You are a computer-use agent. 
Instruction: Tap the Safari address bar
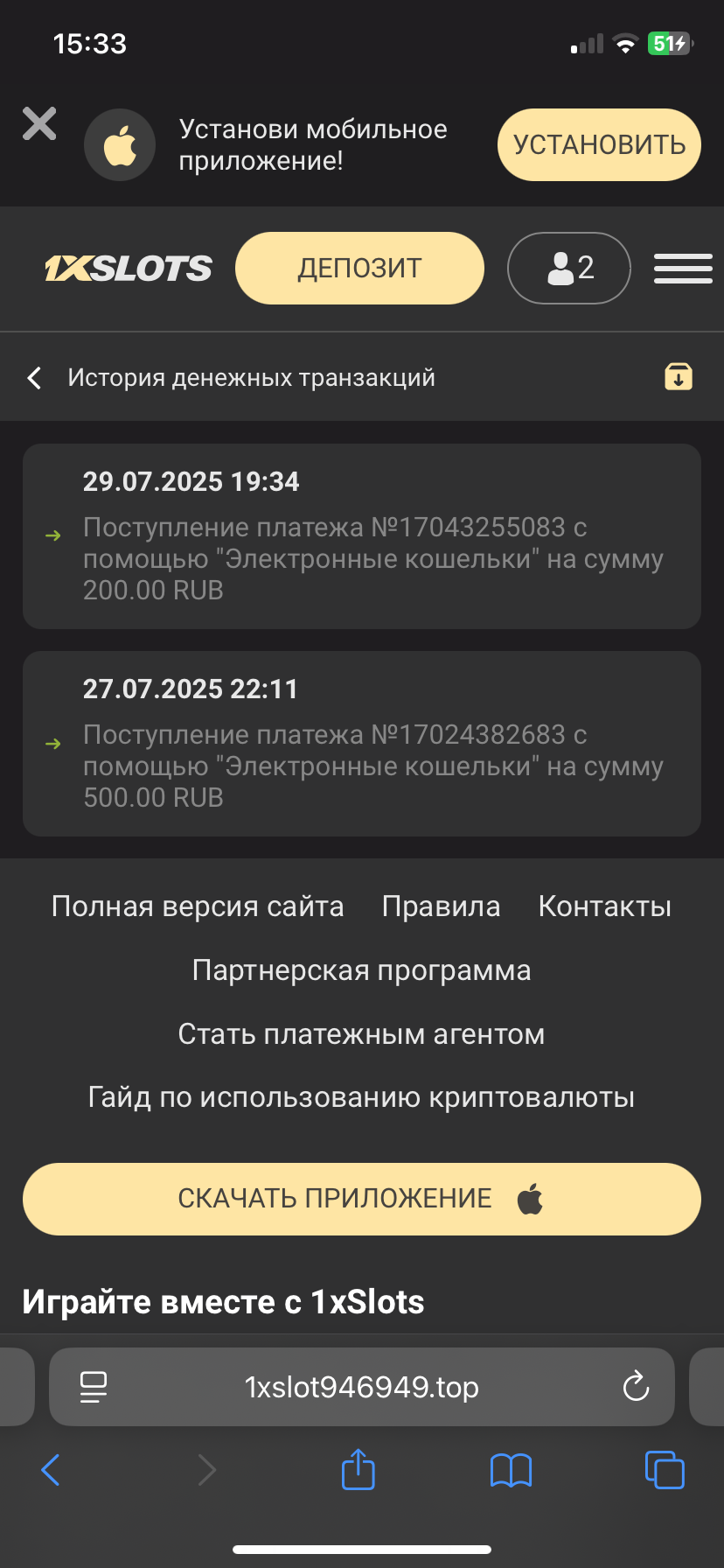point(361,1387)
